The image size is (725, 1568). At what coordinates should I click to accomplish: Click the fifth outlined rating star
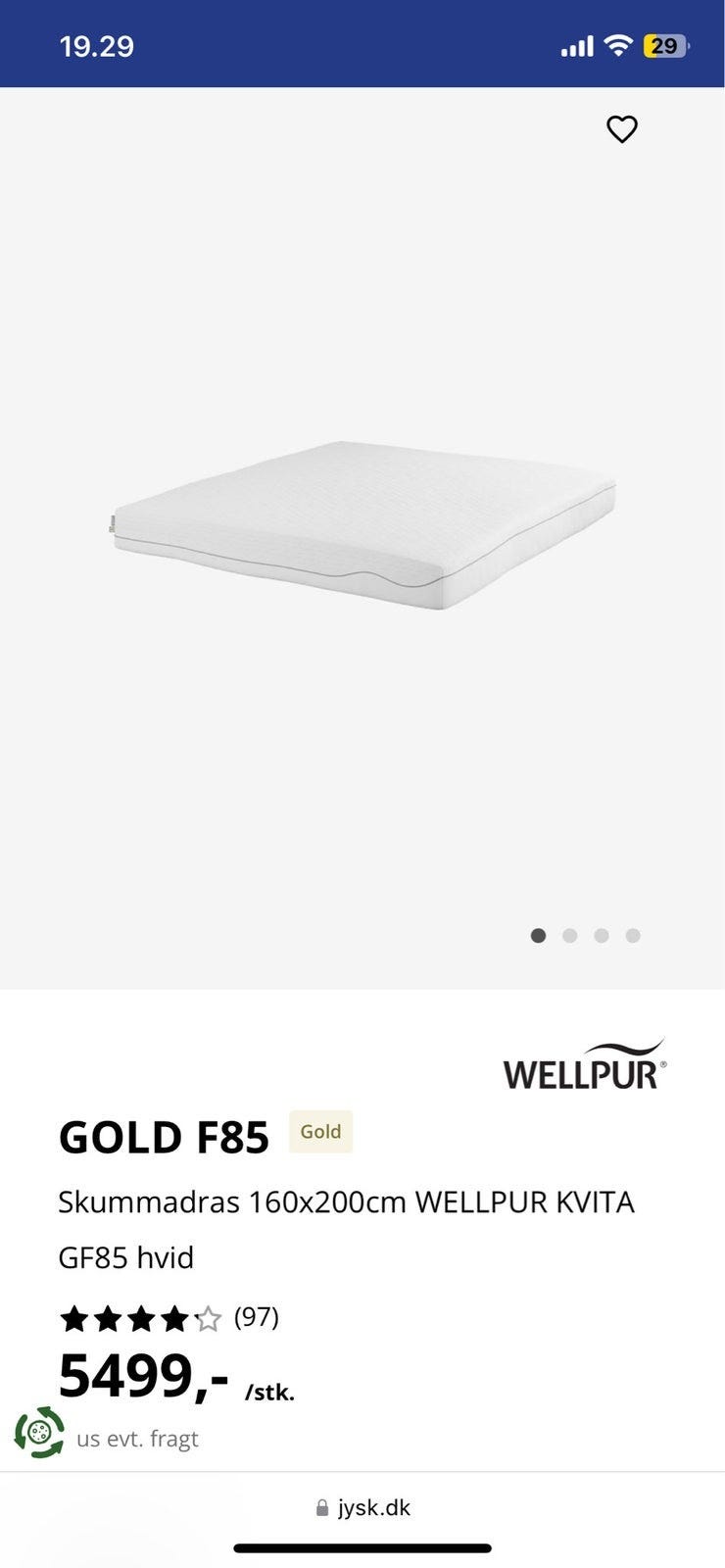tap(207, 1318)
